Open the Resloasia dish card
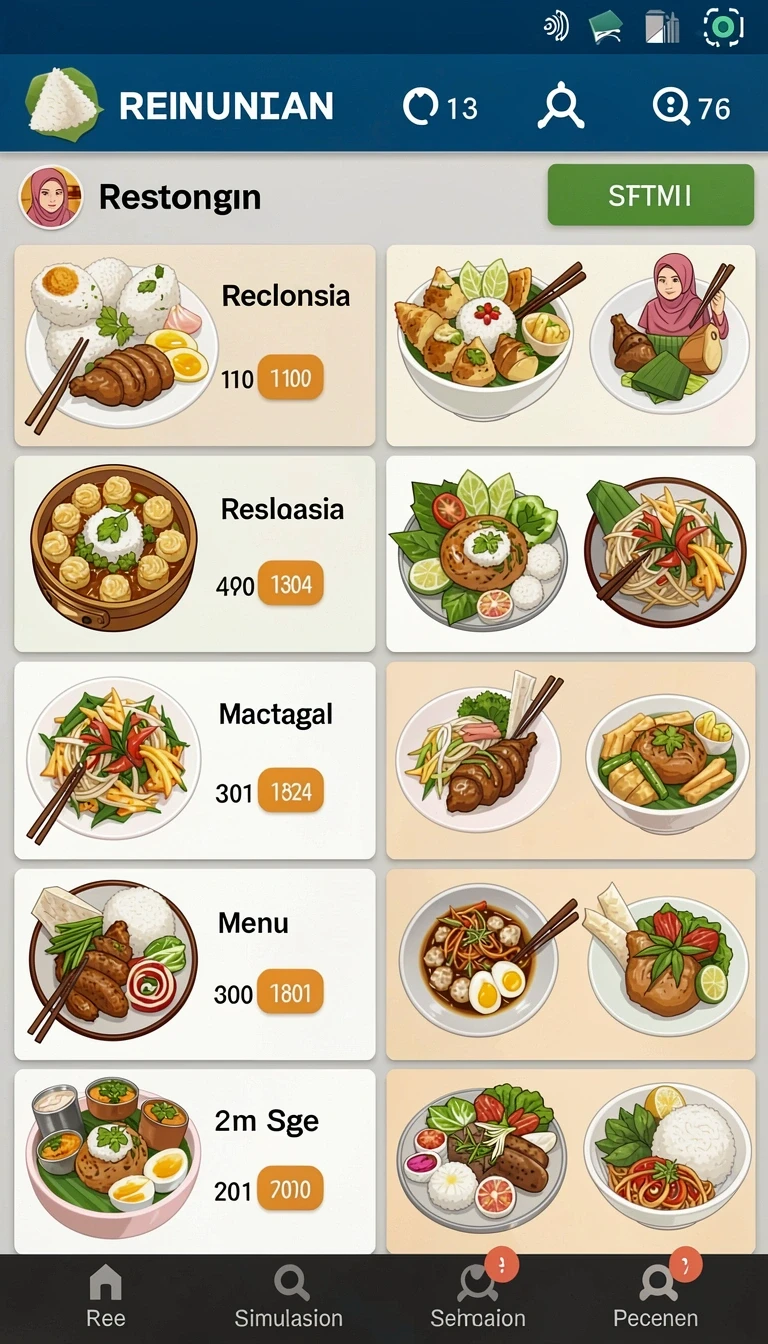This screenshot has height=1344, width=768. (195, 554)
